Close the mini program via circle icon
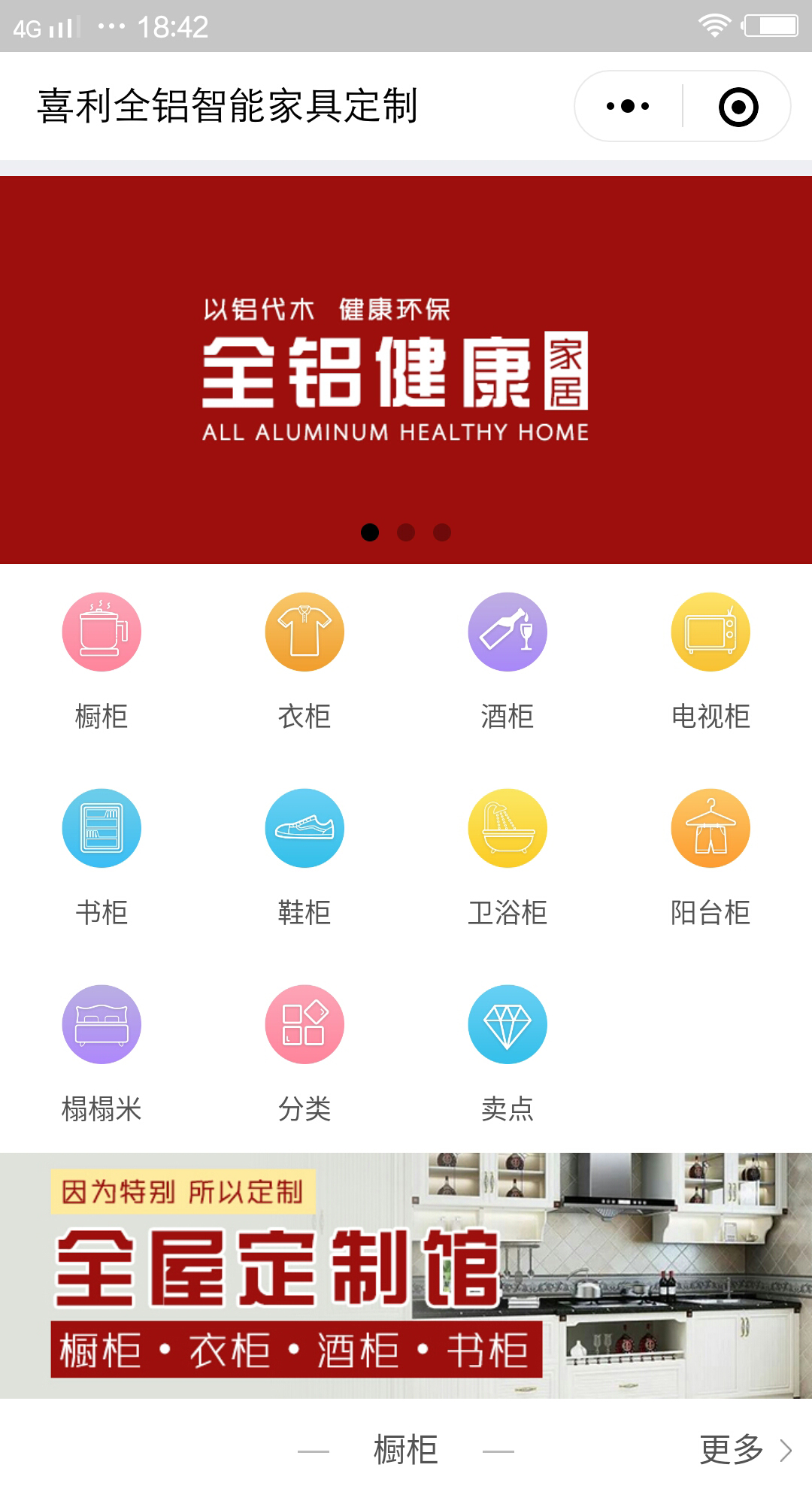This screenshot has width=812, height=1504. pos(738,107)
